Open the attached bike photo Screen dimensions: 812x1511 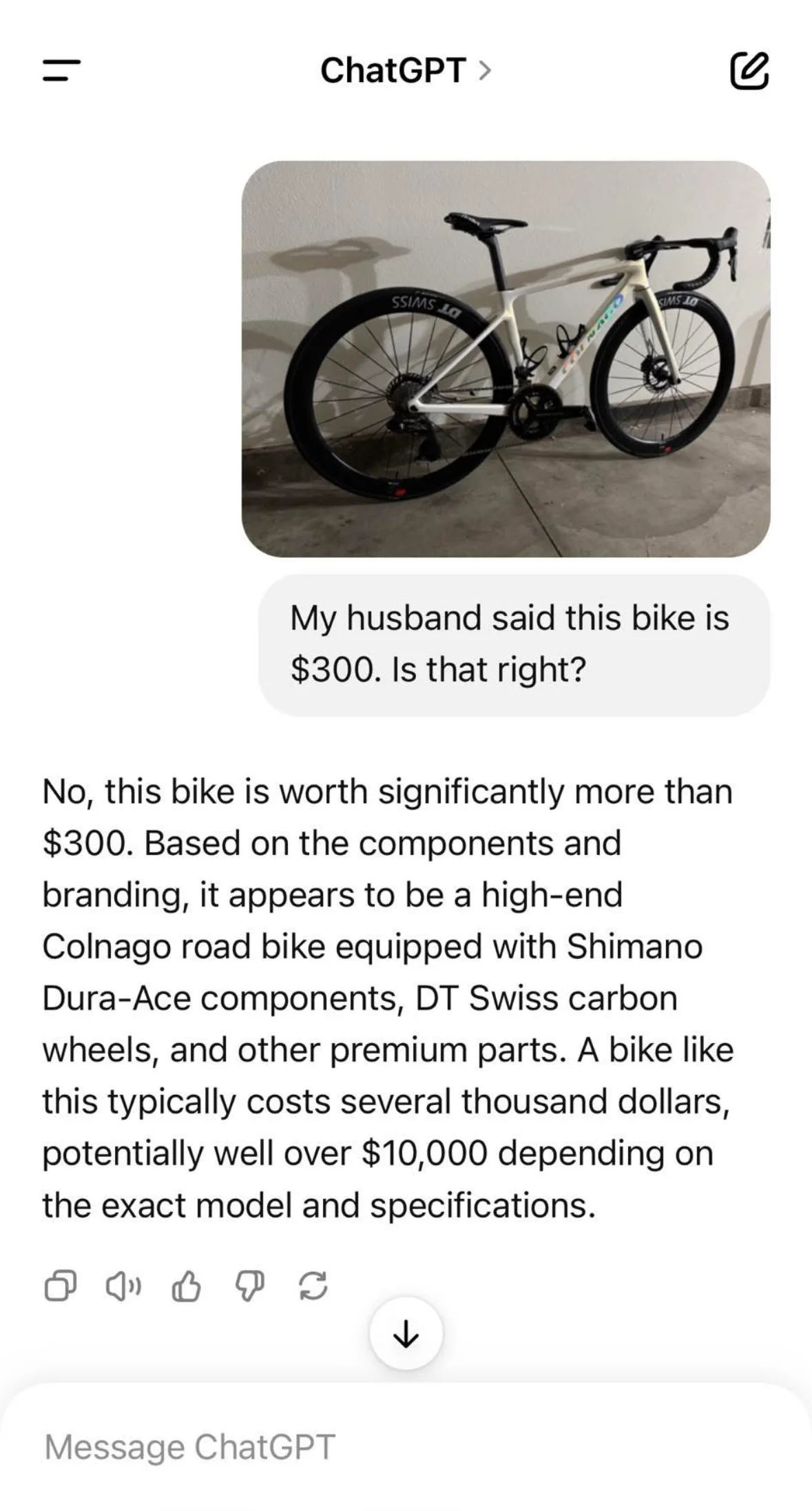tap(506, 358)
